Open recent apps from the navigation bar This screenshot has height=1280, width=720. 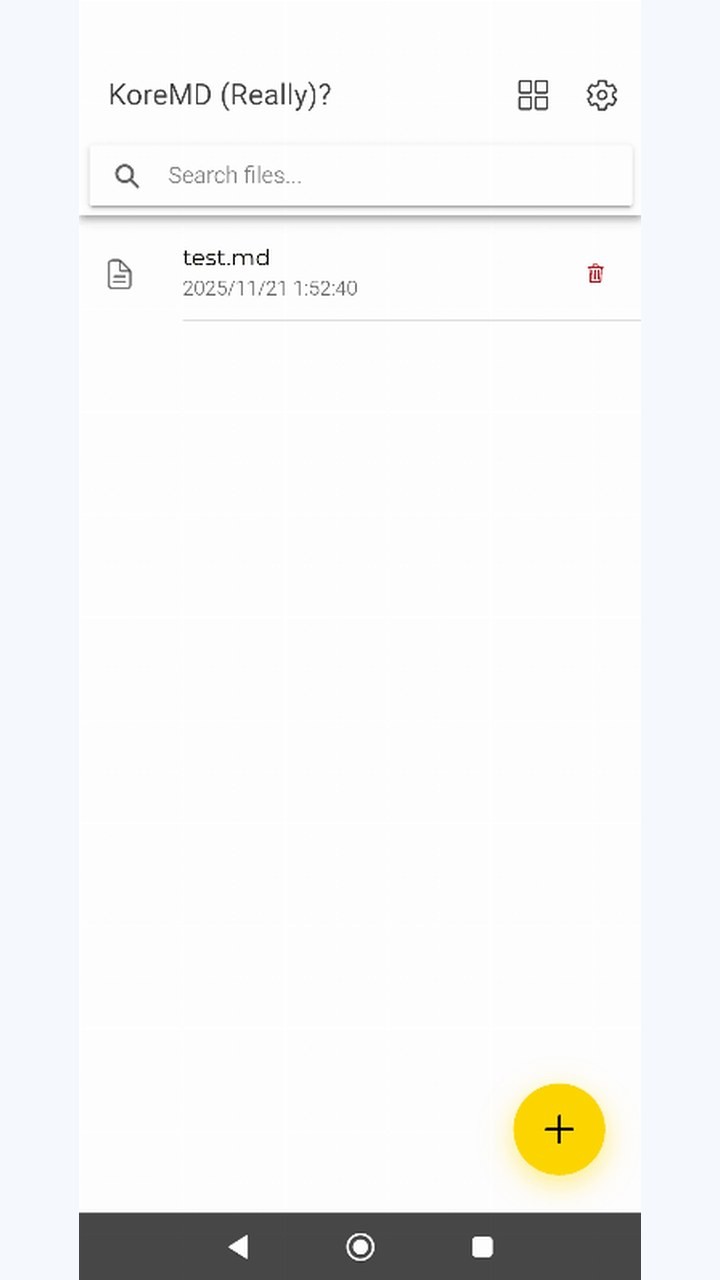pos(482,1246)
